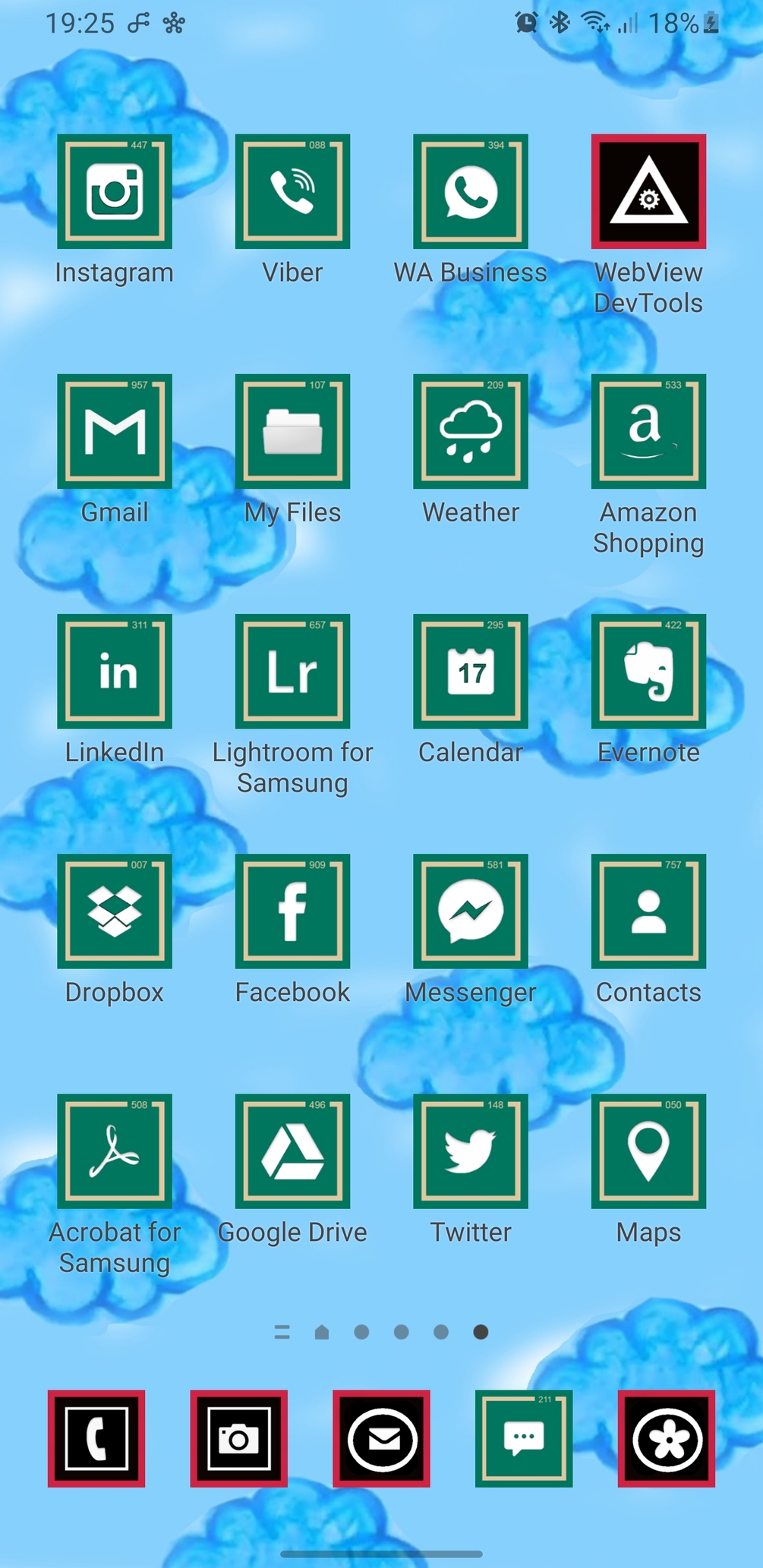Launch Facebook
Screen dimensions: 763x1568
pyautogui.click(x=292, y=911)
